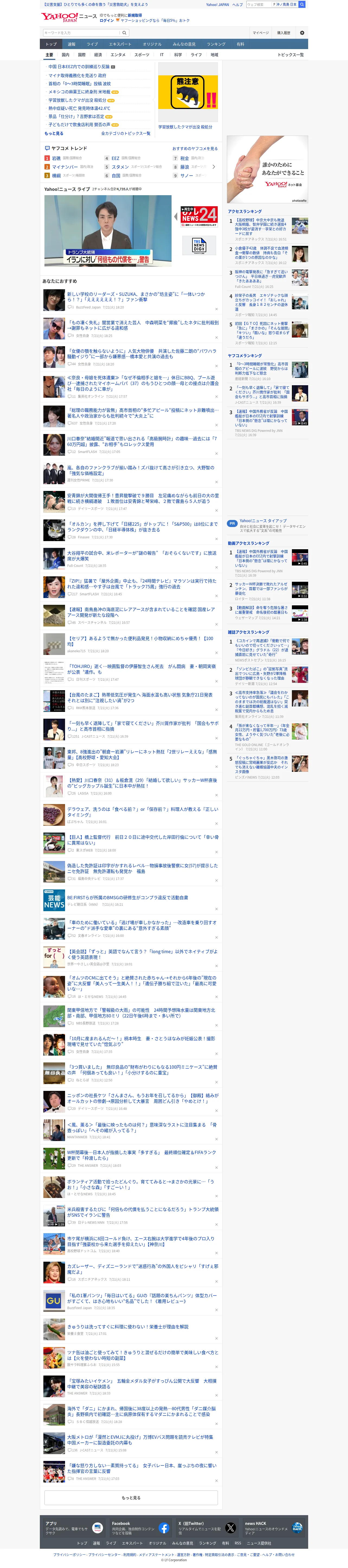Open マイページ link
Image resolution: width=348 pixels, height=1568 pixels.
click(260, 33)
